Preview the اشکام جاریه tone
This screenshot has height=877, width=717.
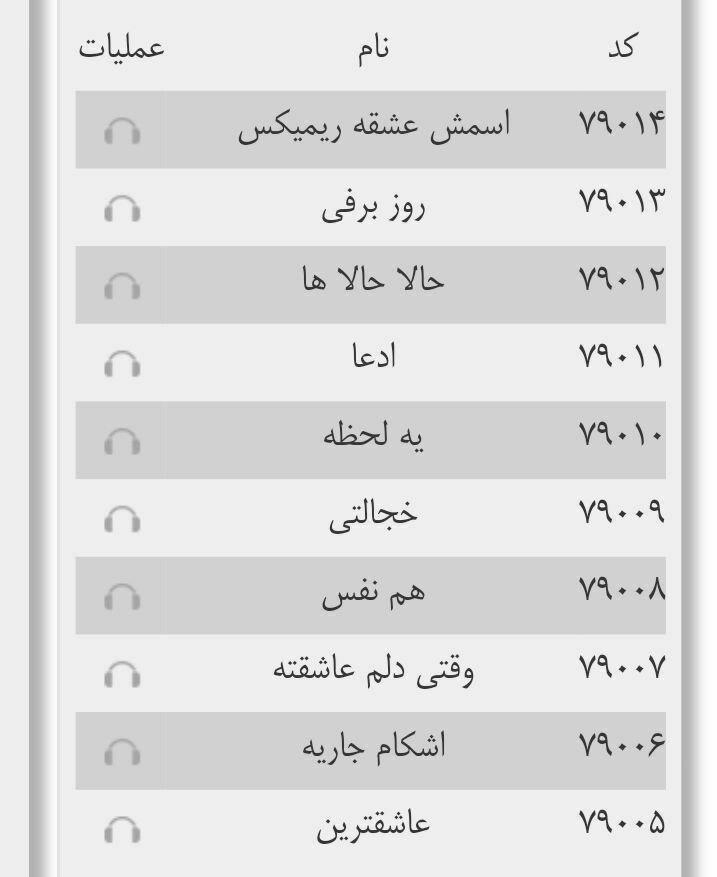point(122,750)
